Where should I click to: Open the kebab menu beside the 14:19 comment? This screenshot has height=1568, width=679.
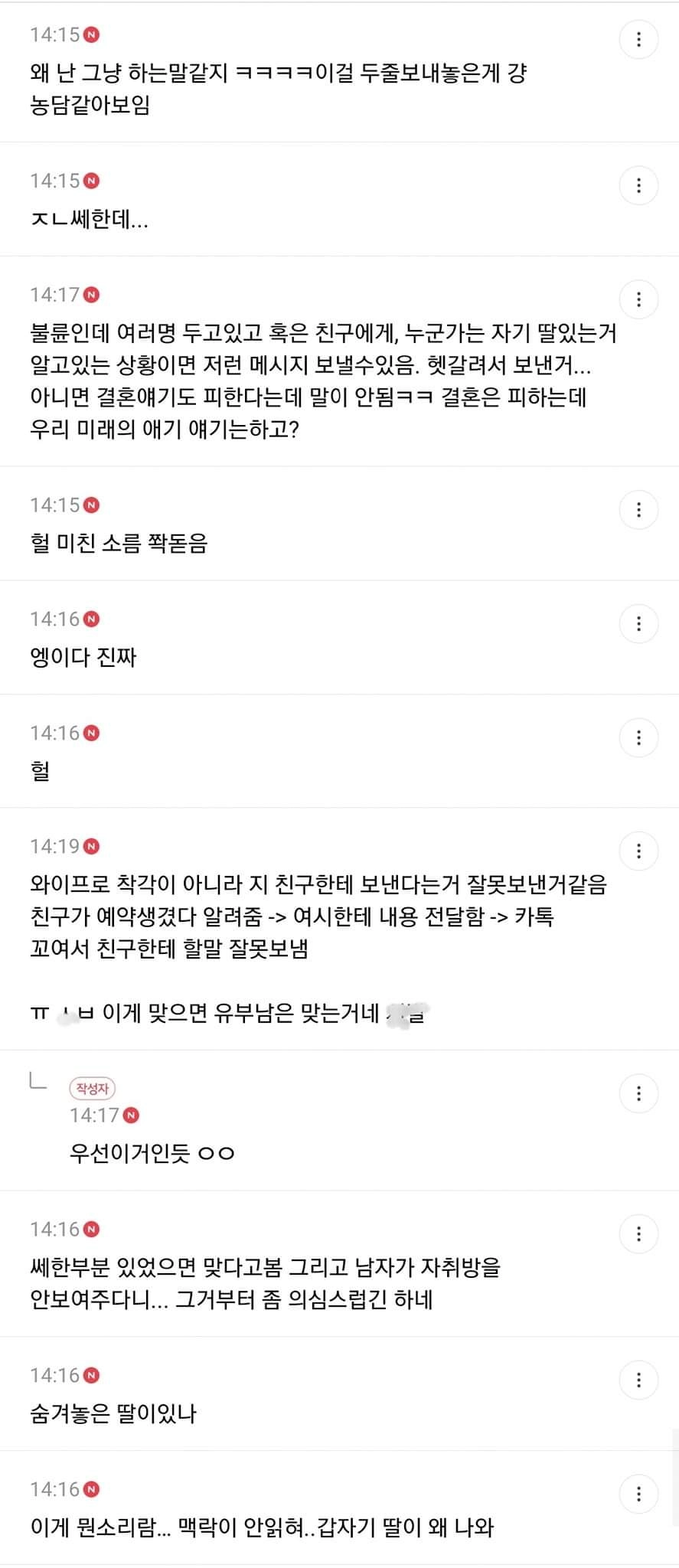(x=638, y=850)
